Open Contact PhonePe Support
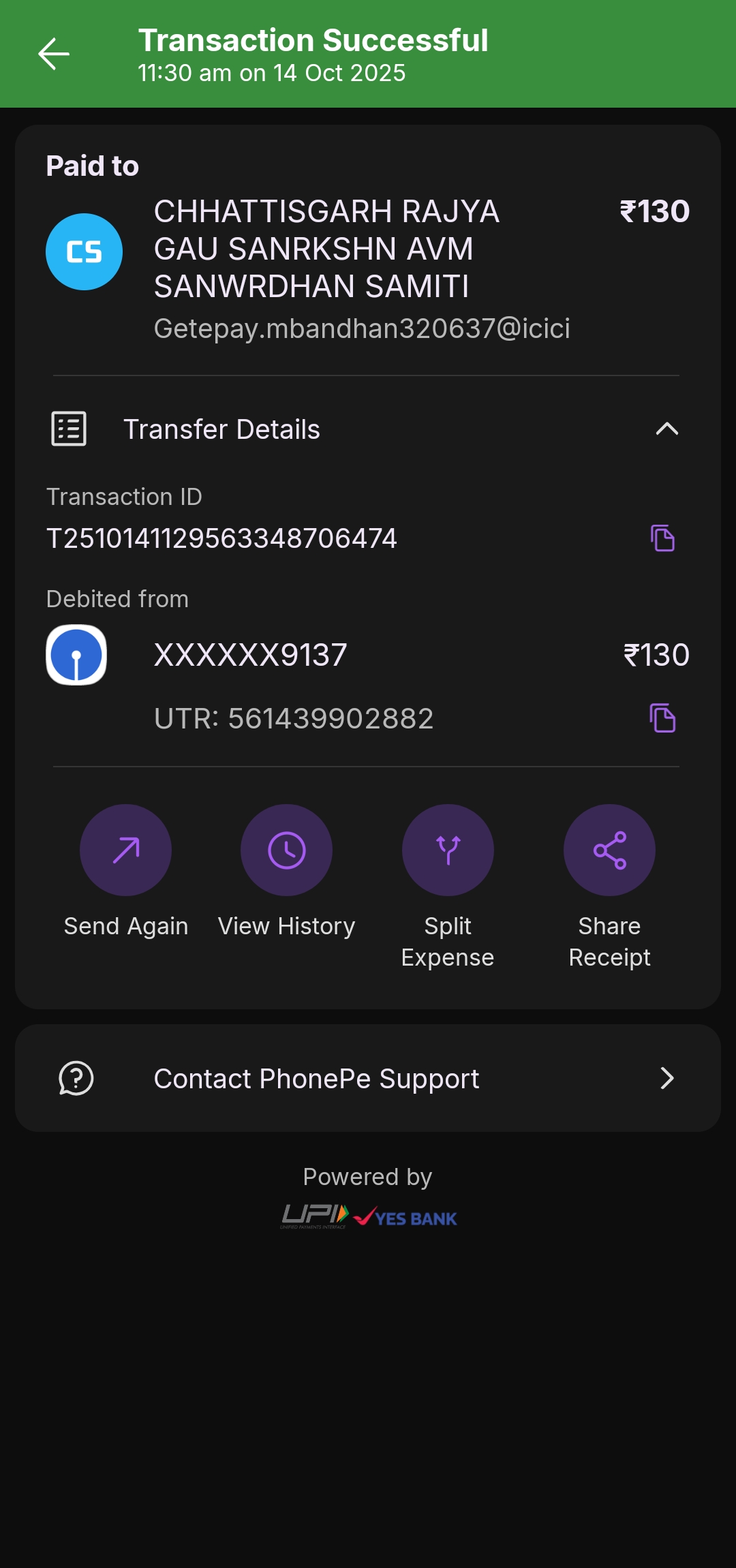Viewport: 736px width, 1568px height. click(x=368, y=1078)
